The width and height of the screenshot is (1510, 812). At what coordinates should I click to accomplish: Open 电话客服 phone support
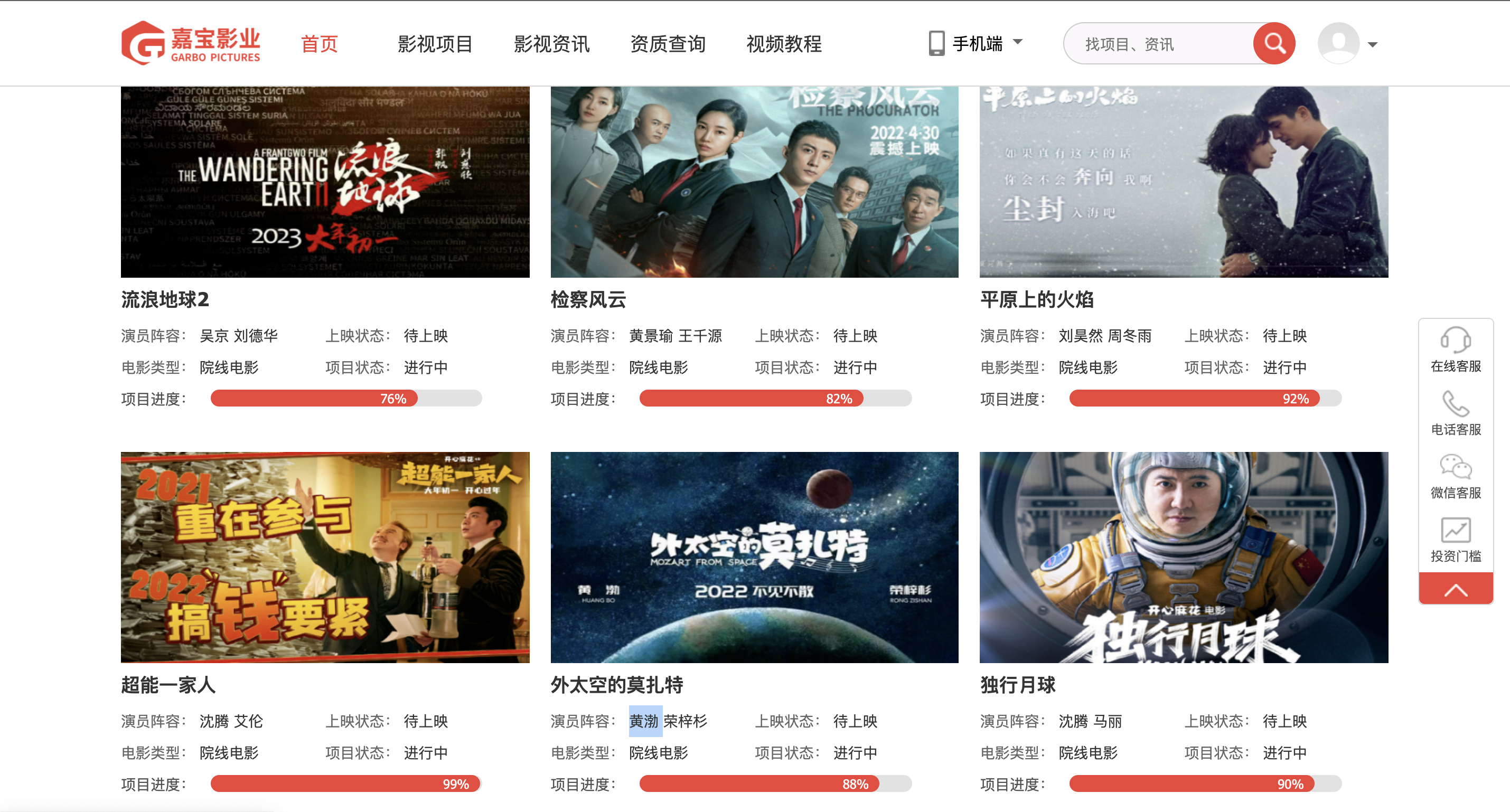[1456, 413]
